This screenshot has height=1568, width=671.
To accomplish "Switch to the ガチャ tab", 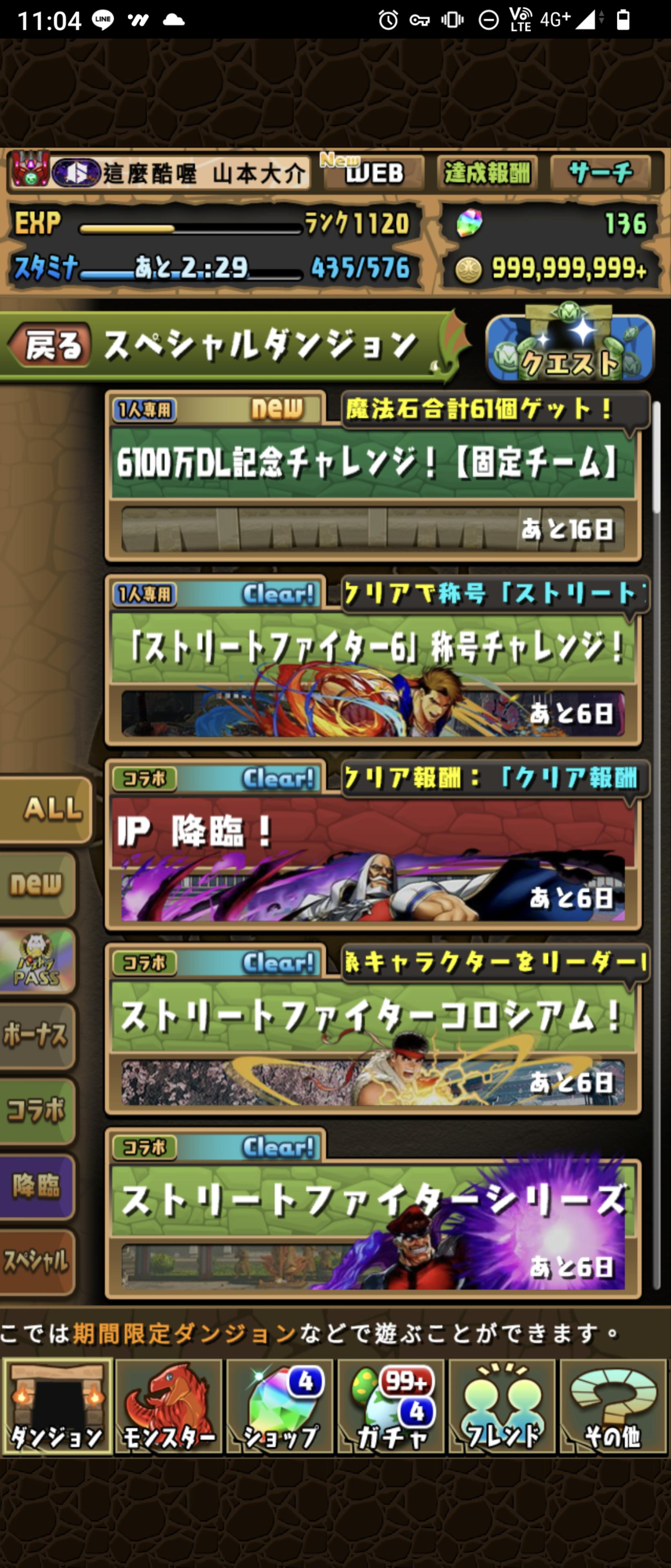I will click(x=391, y=1407).
